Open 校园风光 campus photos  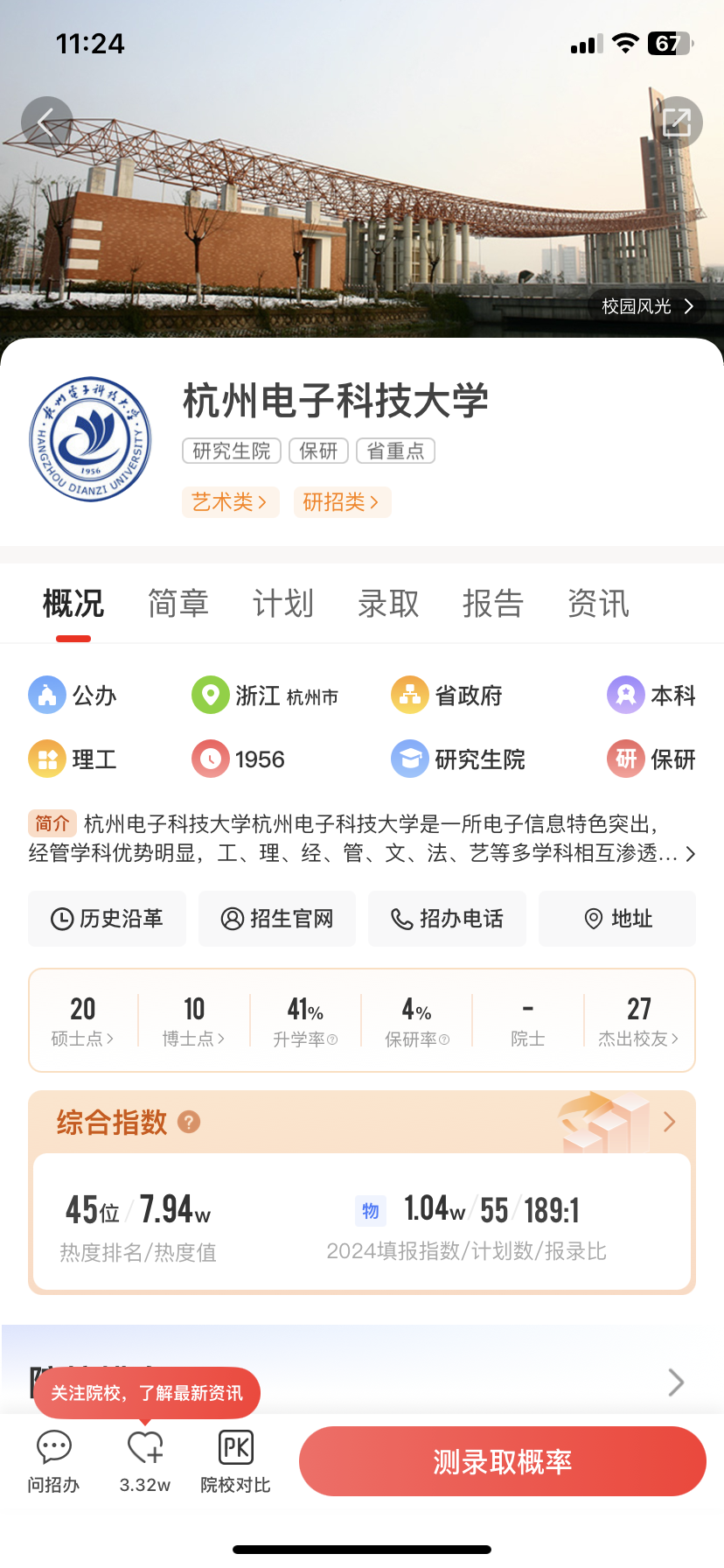point(647,306)
